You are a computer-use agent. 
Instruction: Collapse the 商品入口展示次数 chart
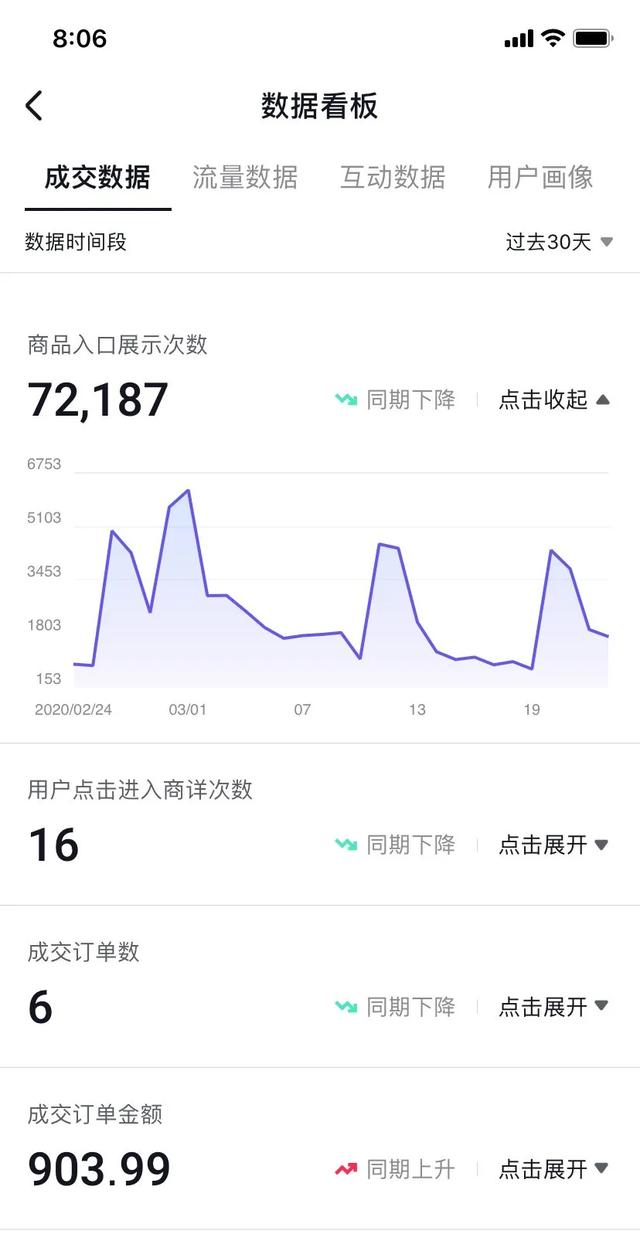(553, 400)
